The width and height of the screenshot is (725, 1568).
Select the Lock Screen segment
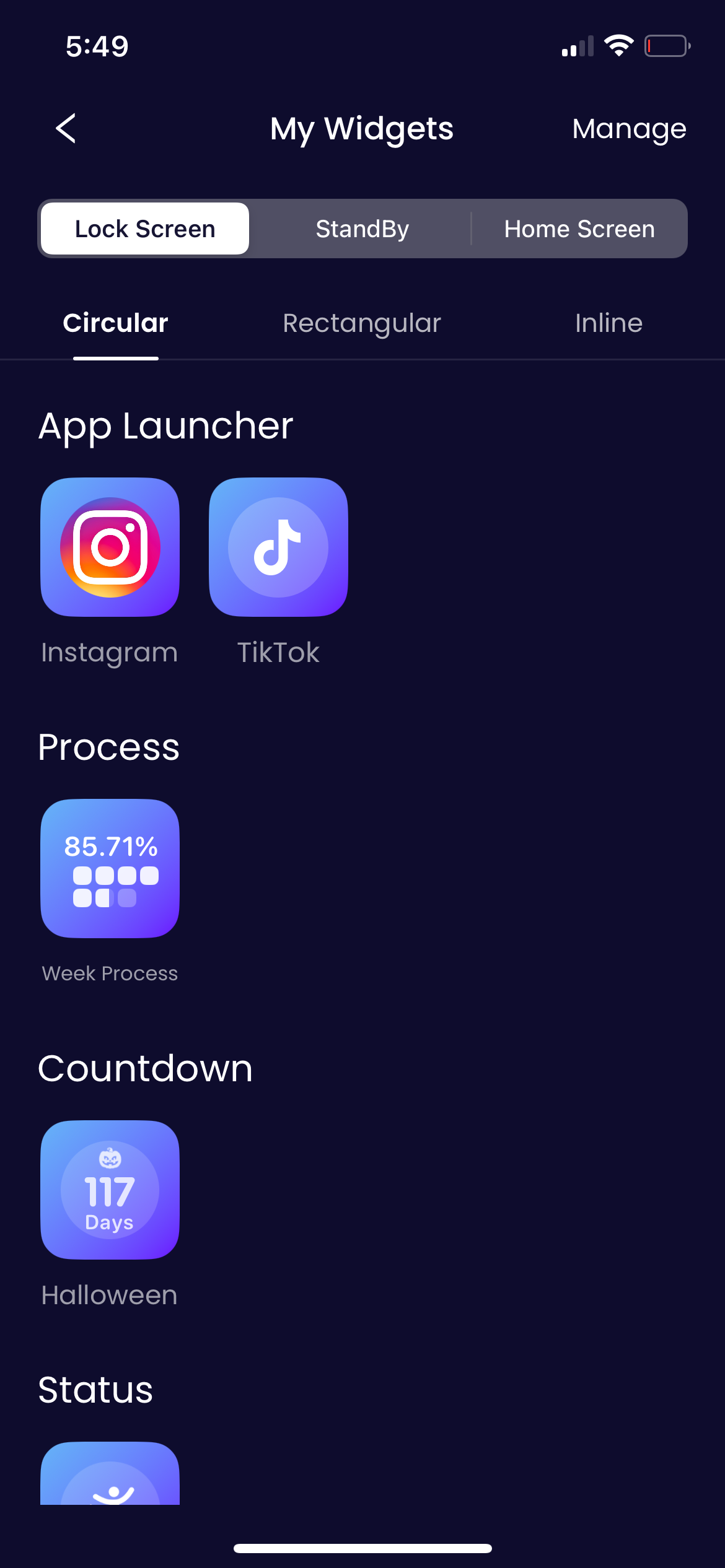144,228
